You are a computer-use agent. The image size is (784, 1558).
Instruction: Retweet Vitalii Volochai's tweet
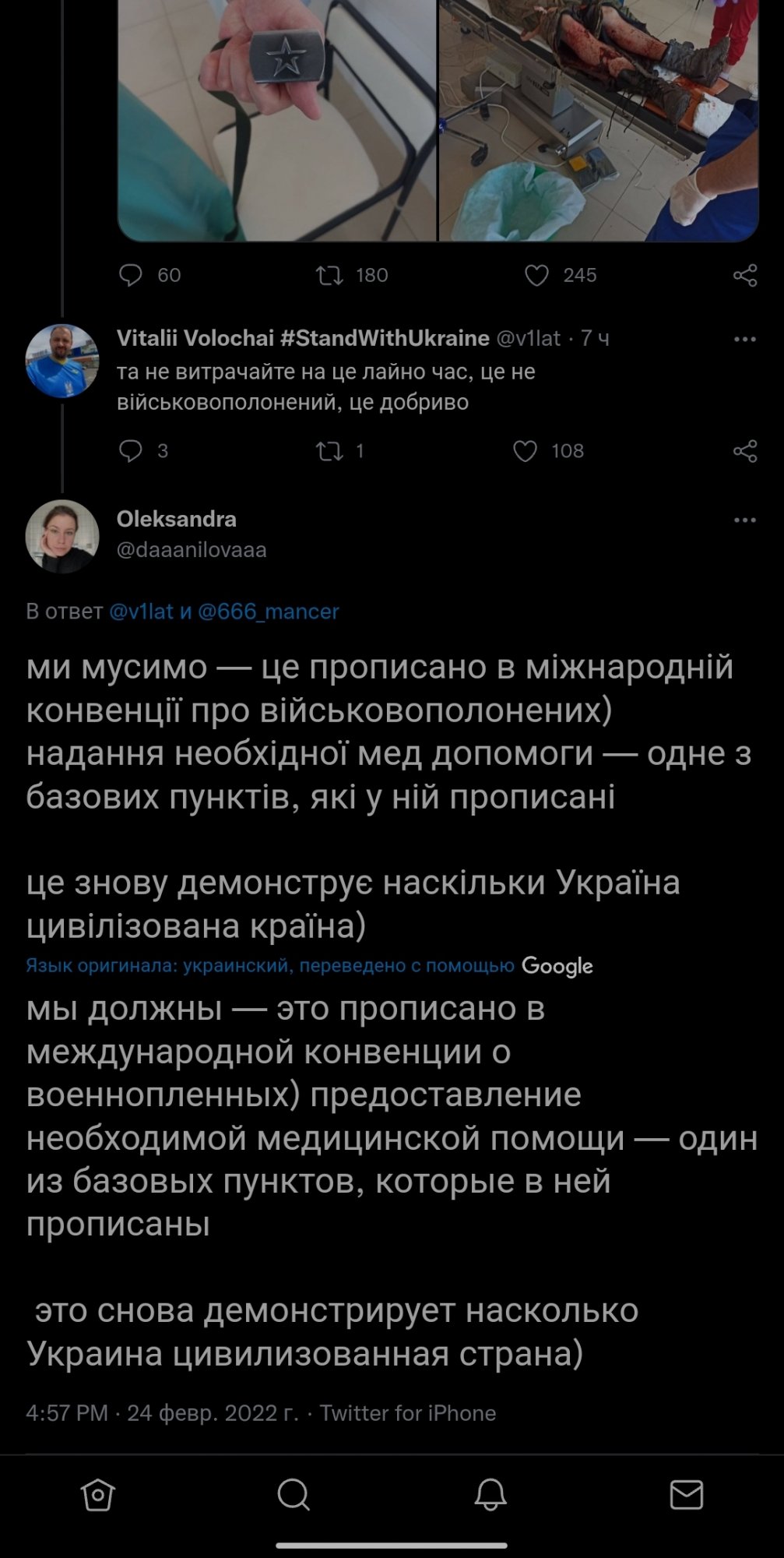(x=330, y=451)
